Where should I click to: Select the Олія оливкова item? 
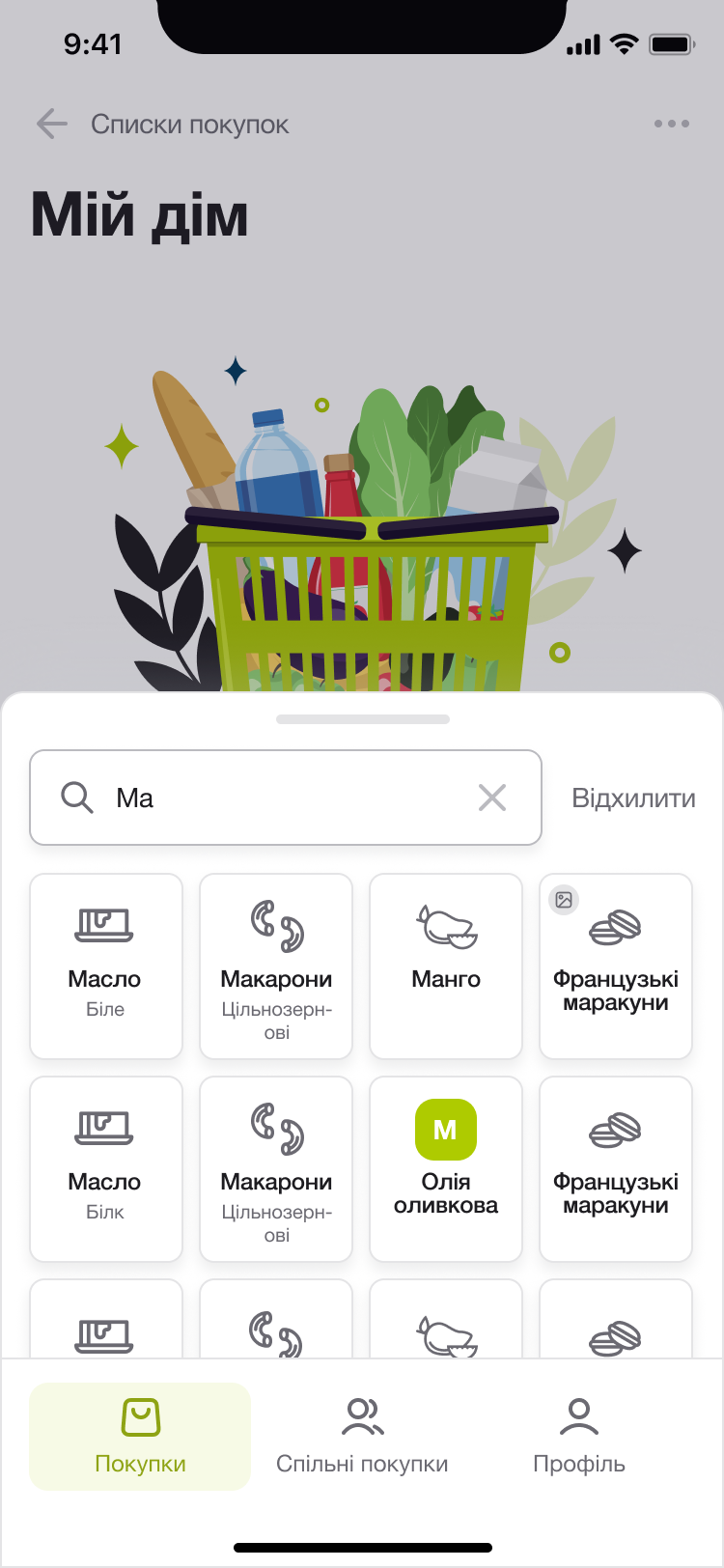(x=446, y=1169)
